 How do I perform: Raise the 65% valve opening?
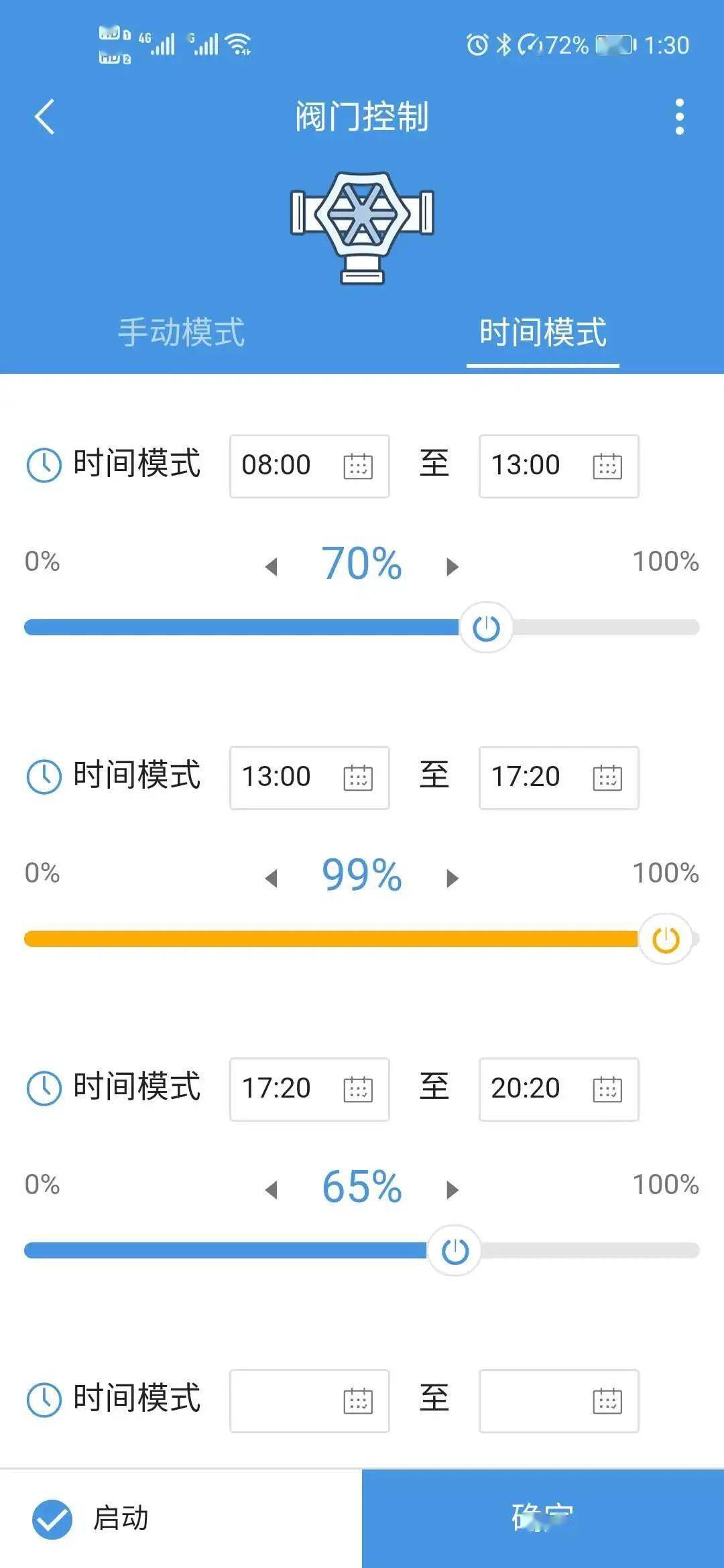pyautogui.click(x=452, y=1190)
